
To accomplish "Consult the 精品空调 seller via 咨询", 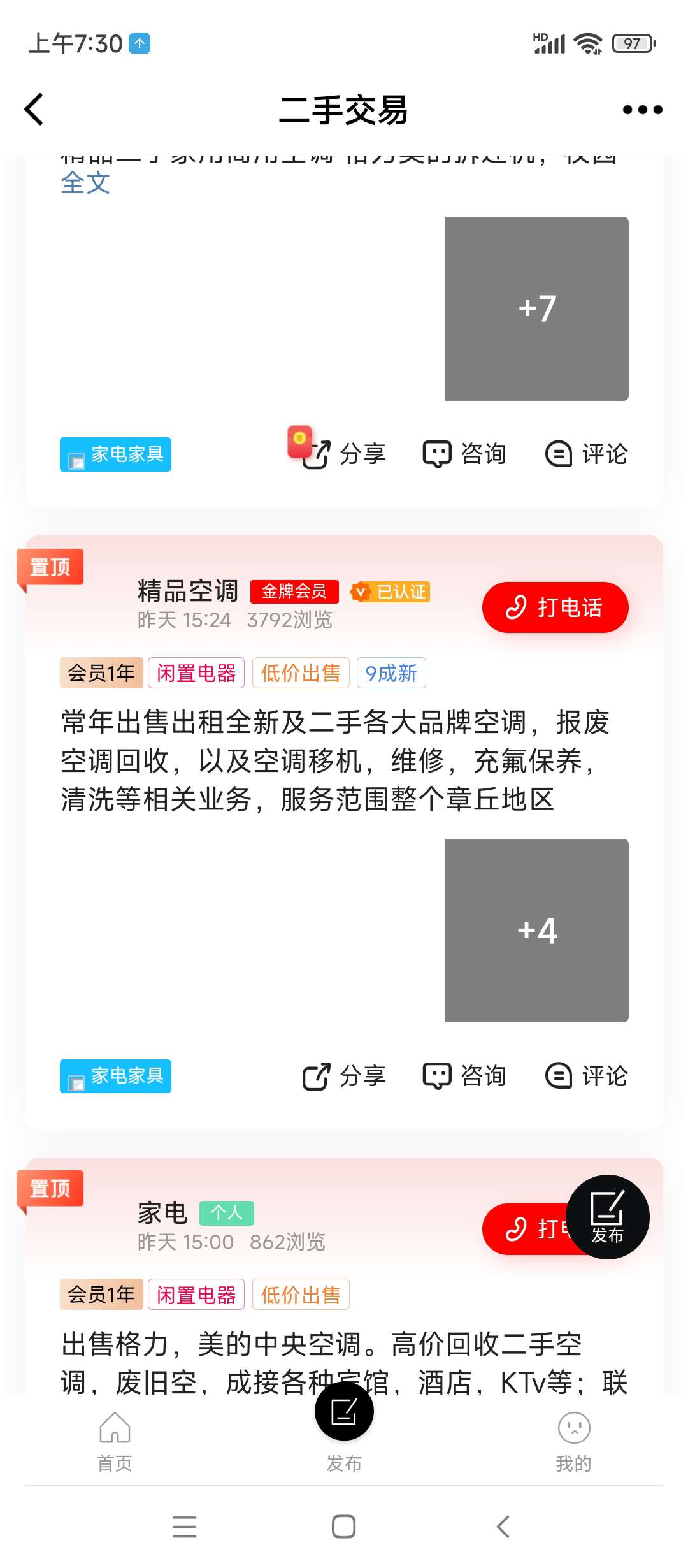I will [465, 1076].
